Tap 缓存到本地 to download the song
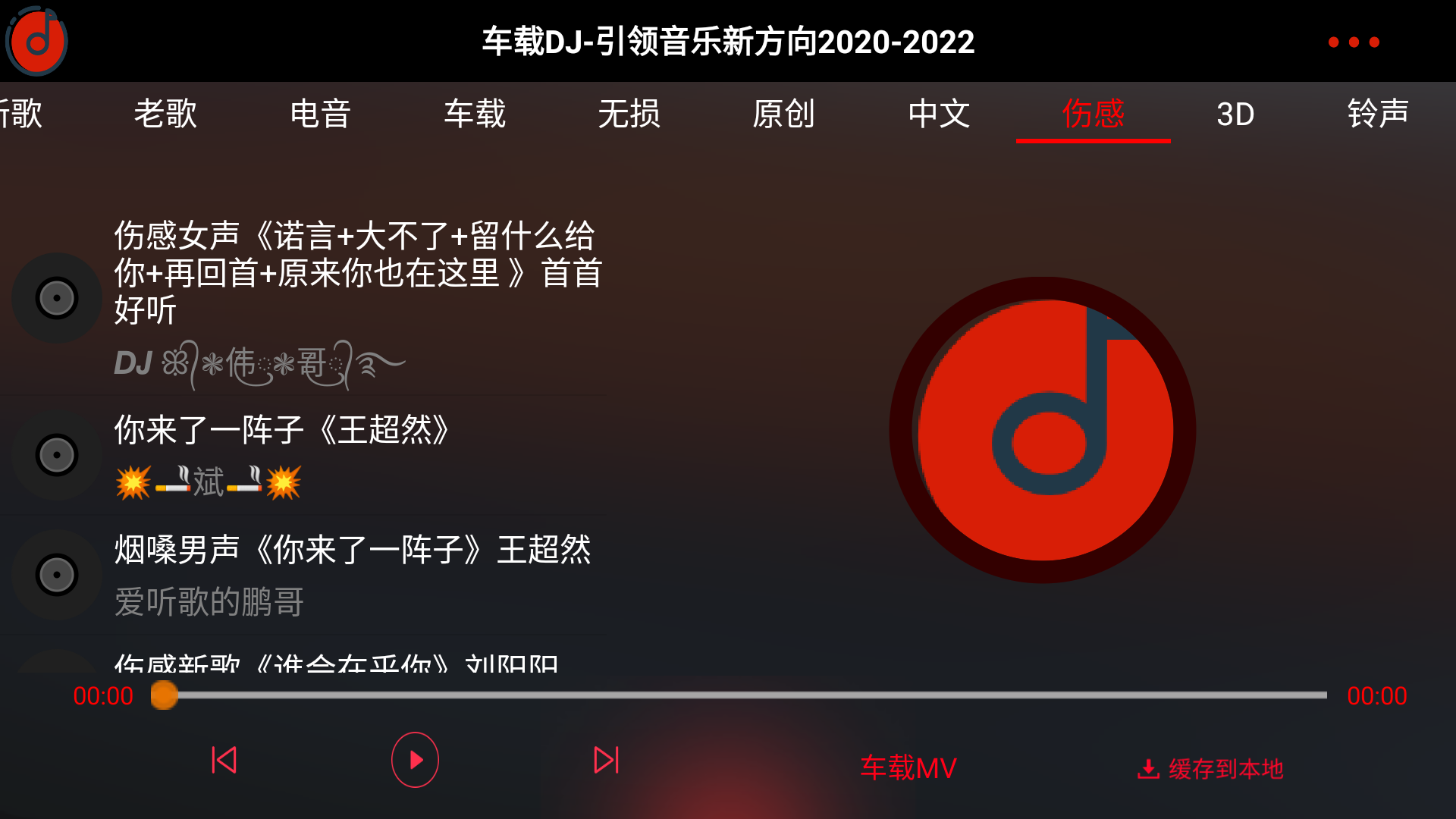 (x=1210, y=769)
